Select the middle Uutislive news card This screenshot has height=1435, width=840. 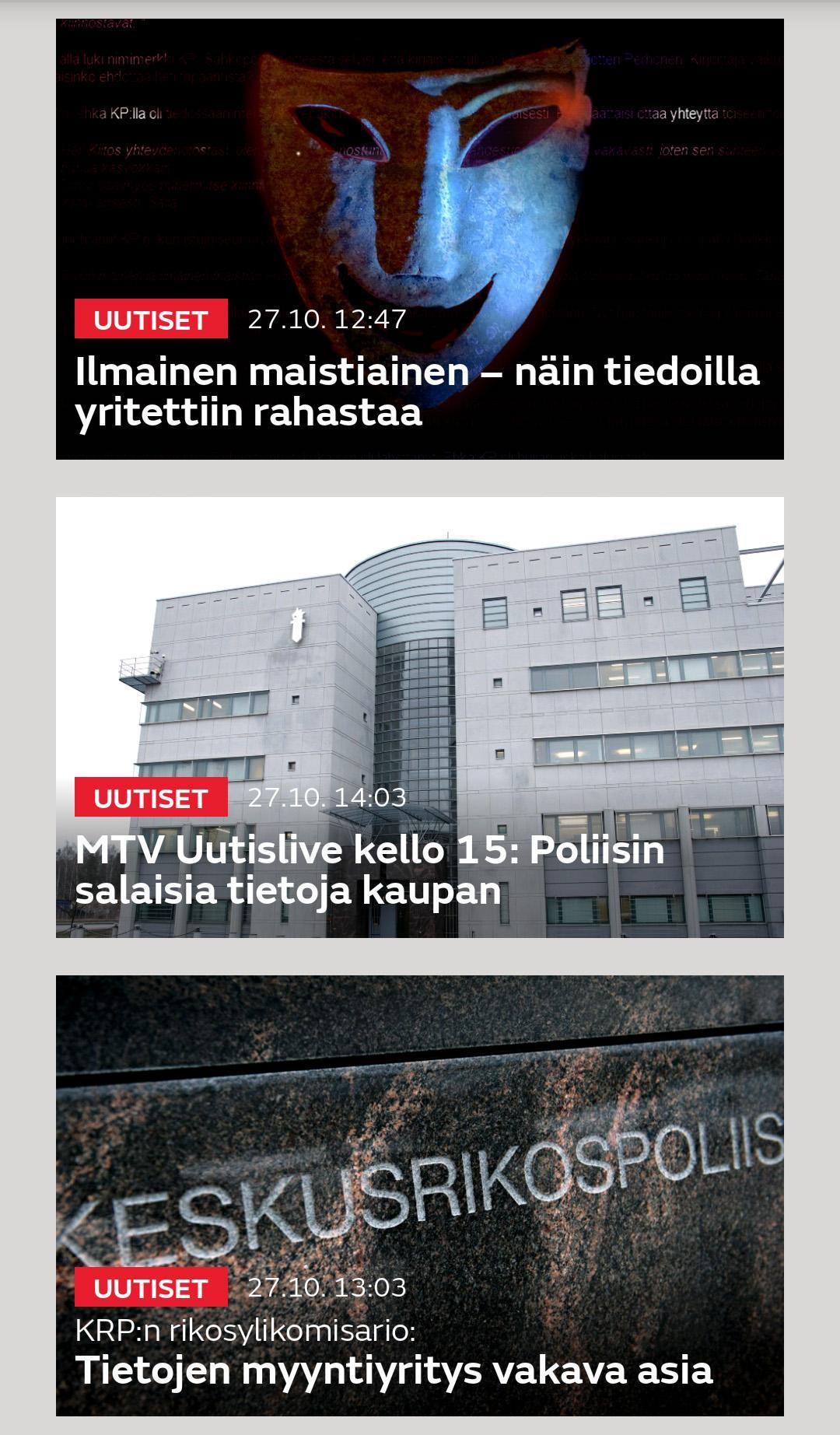(420, 716)
